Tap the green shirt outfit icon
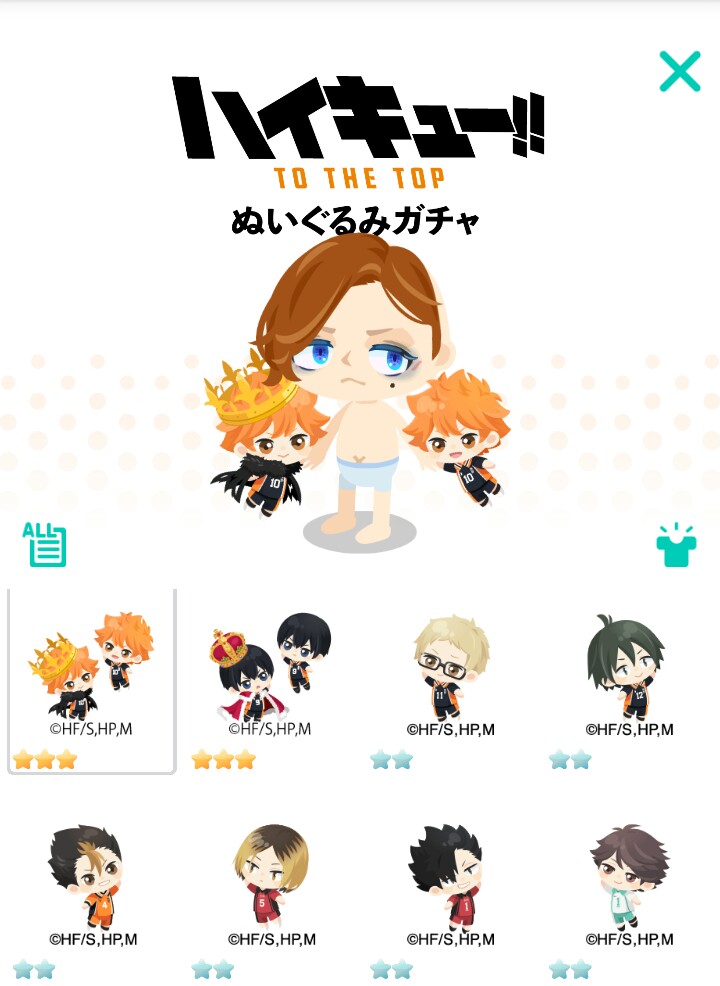The image size is (720, 986). click(676, 546)
